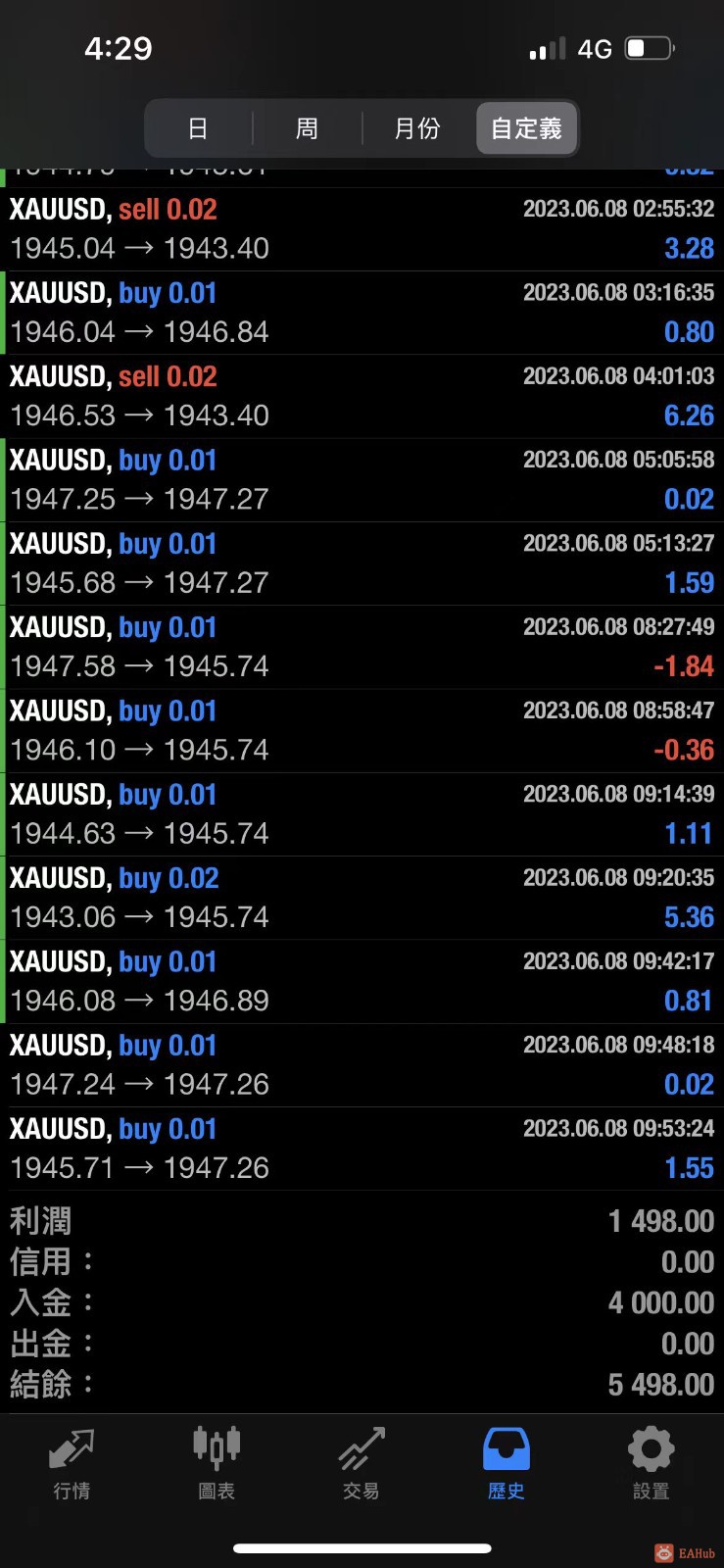The height and width of the screenshot is (1568, 724).
Task: Open 設置 settings tab
Action: coord(651,1464)
